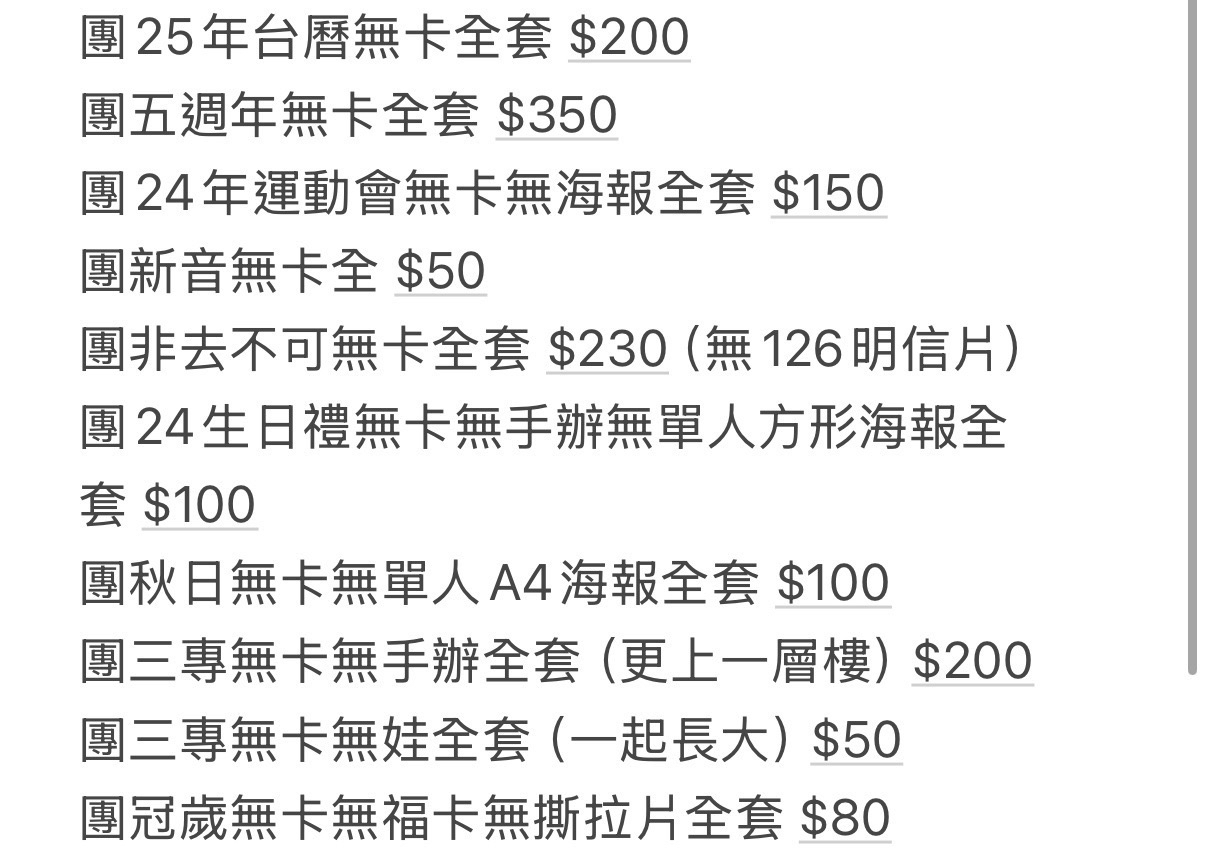
Task: Tap the $150 link for 24年運動會
Action: click(x=828, y=194)
